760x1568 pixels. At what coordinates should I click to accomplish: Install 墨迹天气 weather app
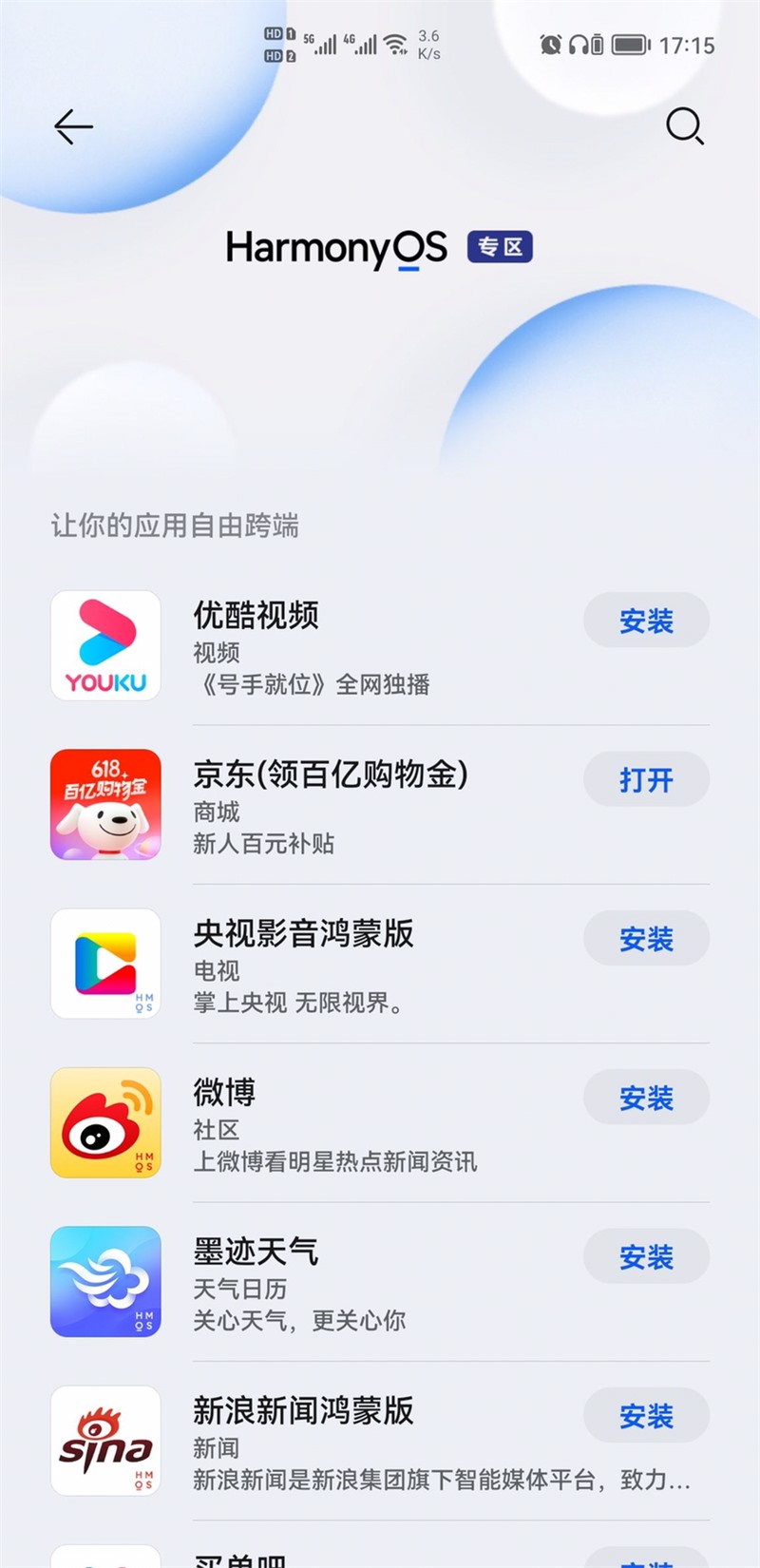pyautogui.click(x=646, y=1256)
